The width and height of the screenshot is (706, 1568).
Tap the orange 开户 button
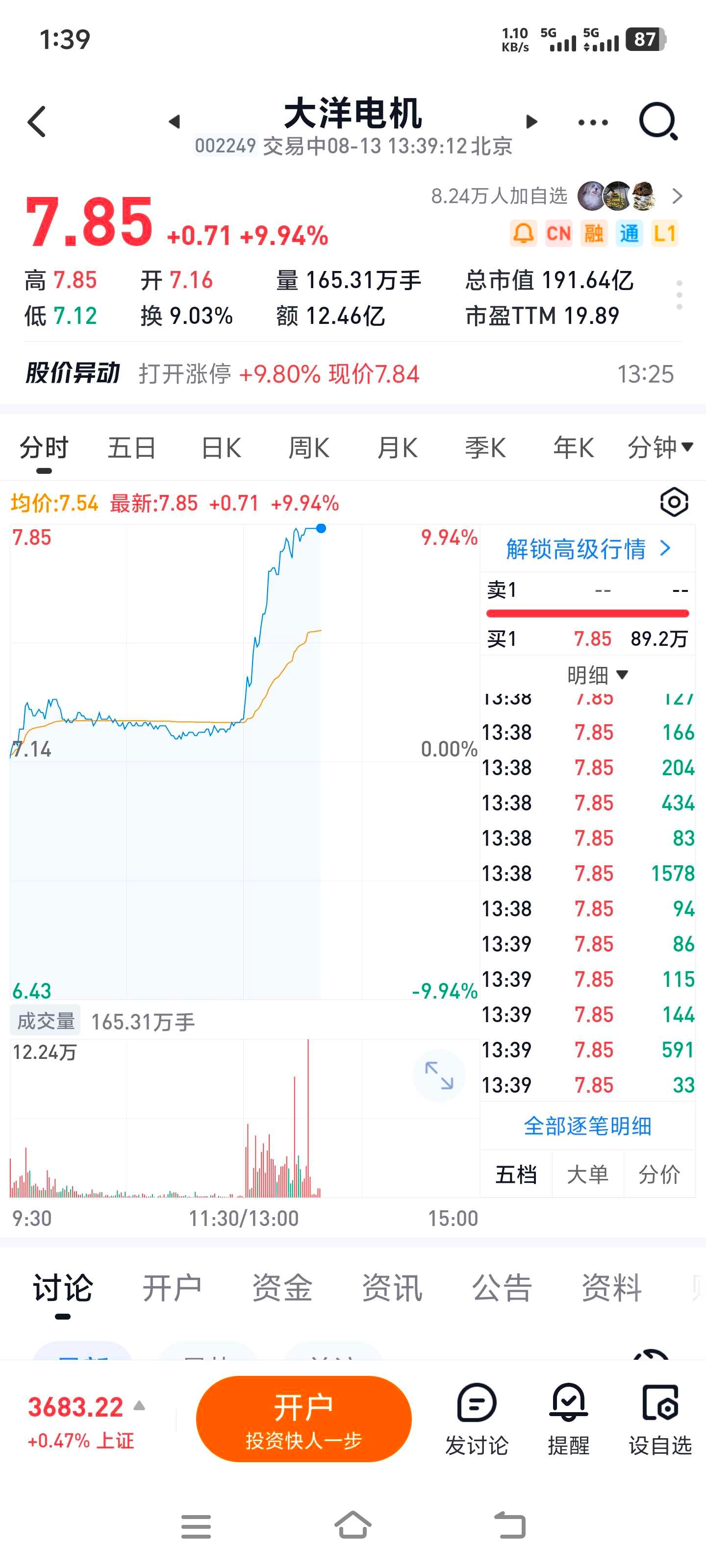point(303,1419)
